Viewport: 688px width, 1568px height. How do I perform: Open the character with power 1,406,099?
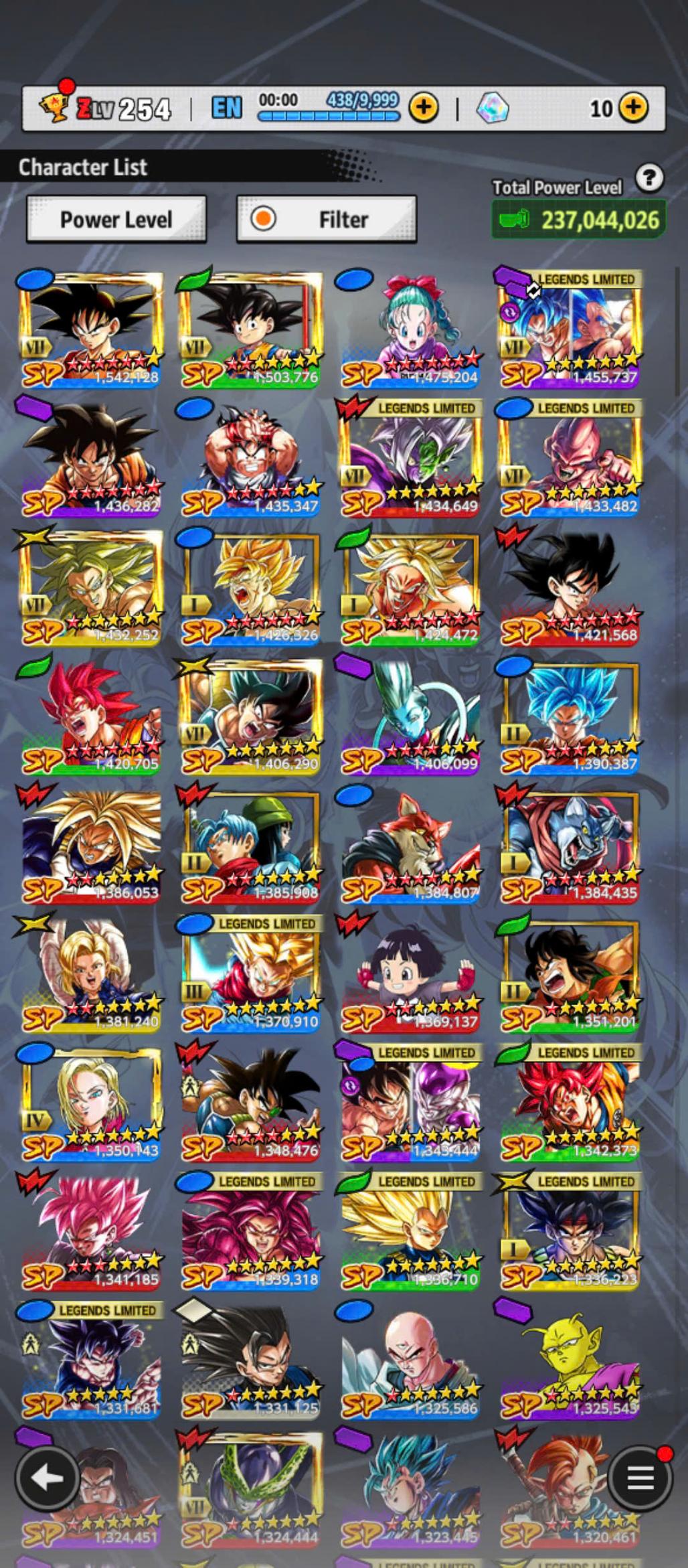click(410, 717)
